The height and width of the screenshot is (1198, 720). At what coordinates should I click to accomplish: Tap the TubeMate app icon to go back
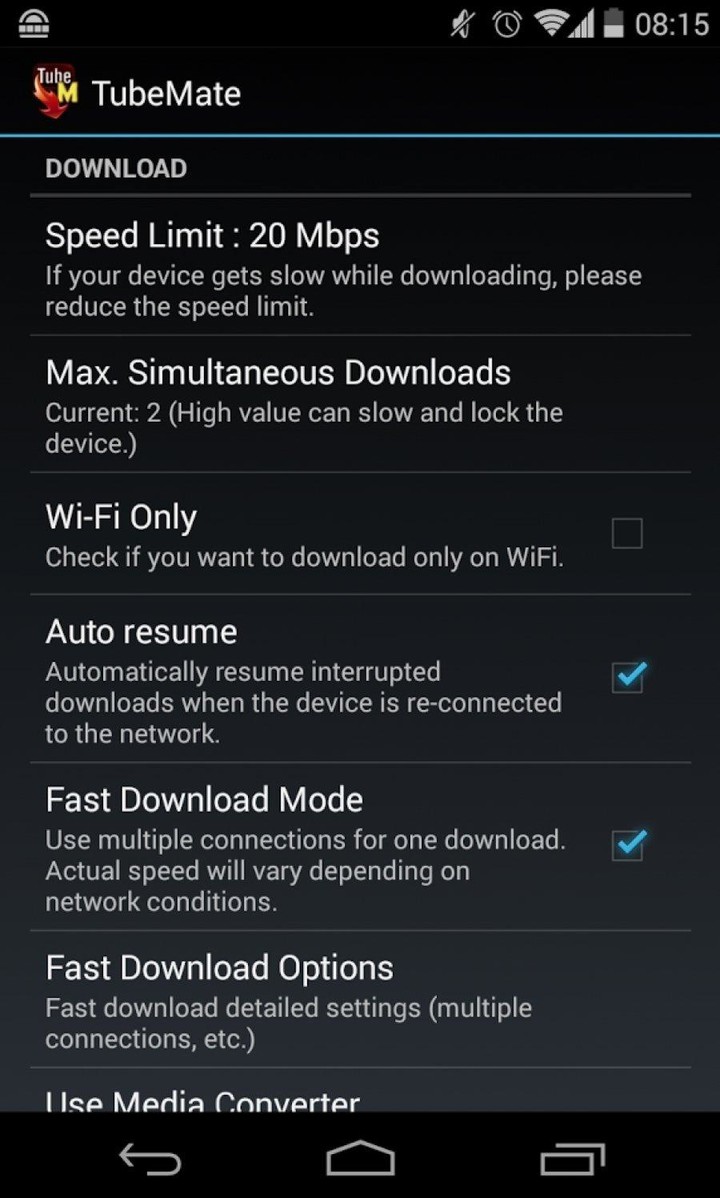[x=55, y=93]
